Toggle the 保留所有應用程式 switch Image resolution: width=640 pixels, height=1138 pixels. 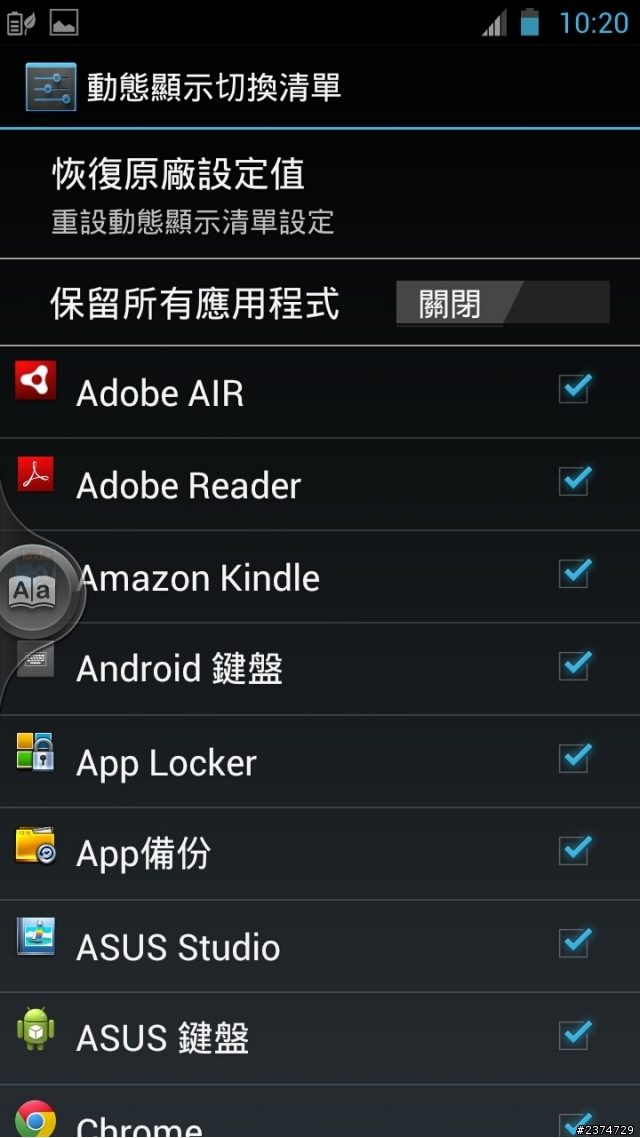tap(502, 303)
